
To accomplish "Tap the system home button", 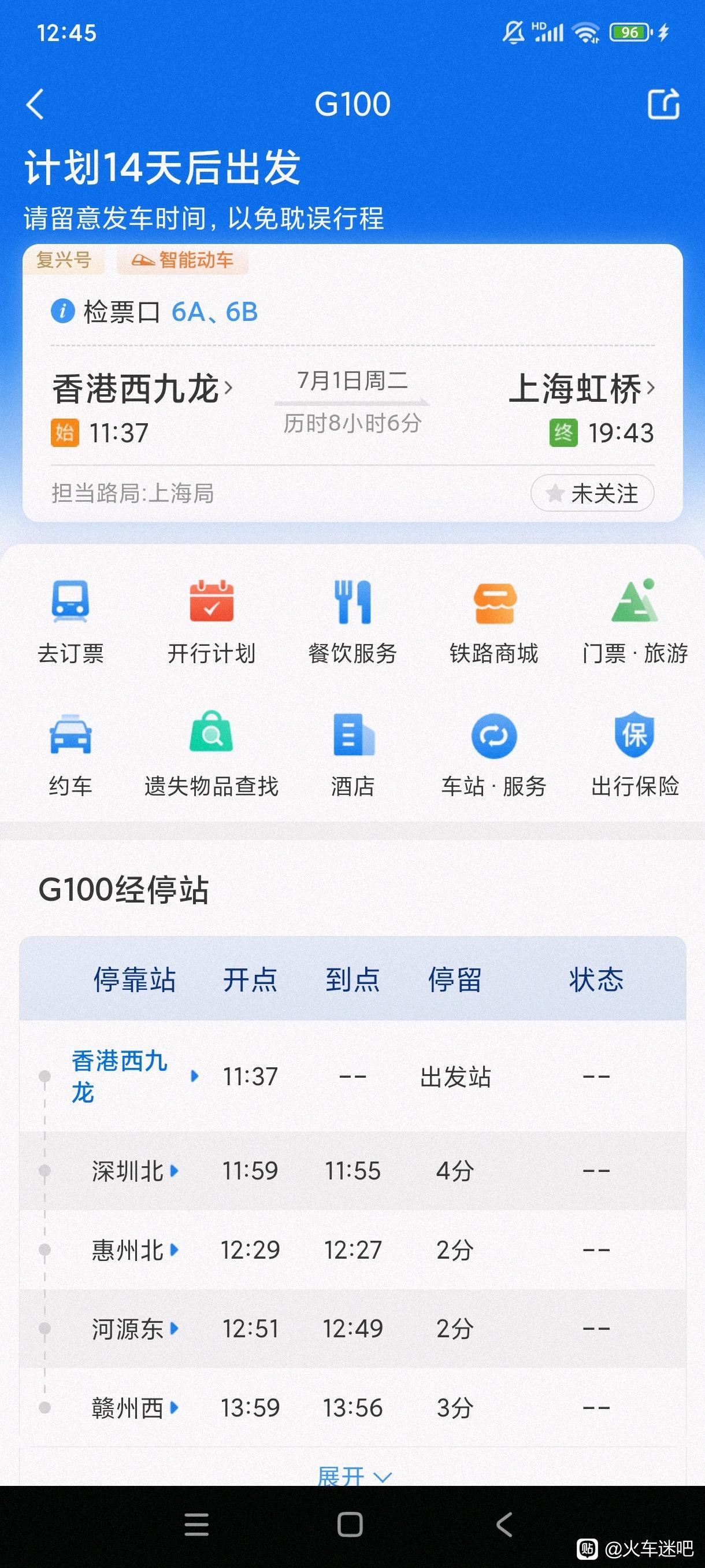I will point(350,1525).
